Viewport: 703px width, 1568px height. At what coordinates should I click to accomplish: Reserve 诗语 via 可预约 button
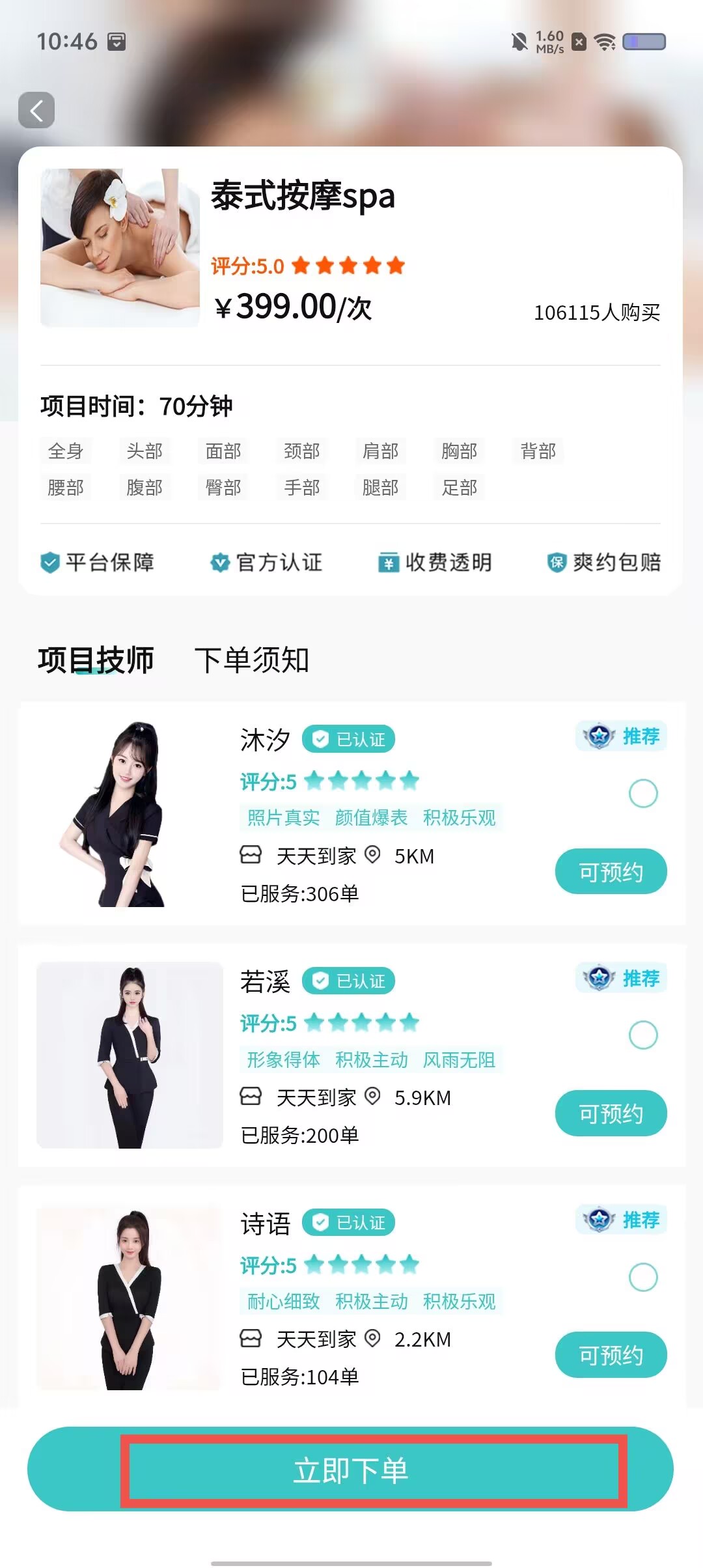click(x=611, y=1355)
